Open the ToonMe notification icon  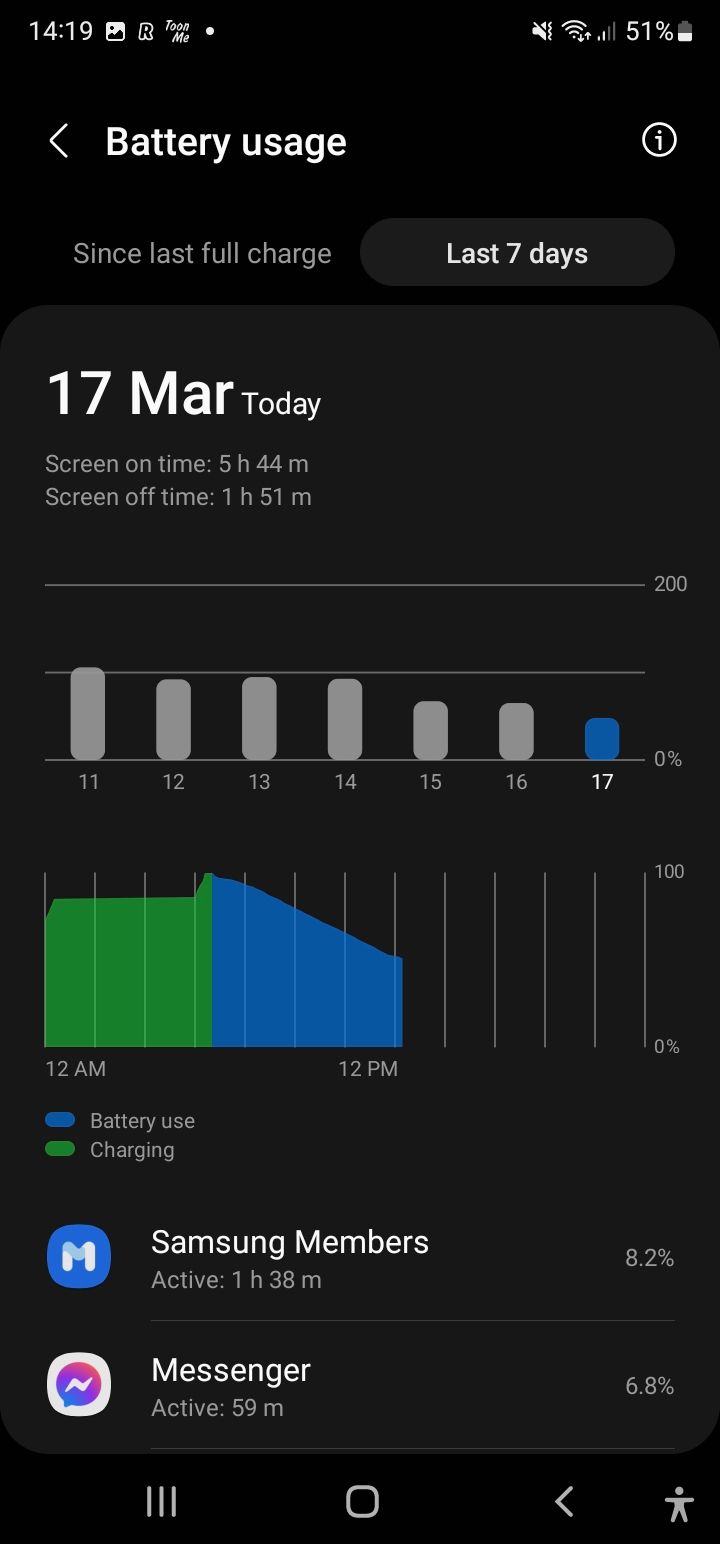click(x=176, y=30)
